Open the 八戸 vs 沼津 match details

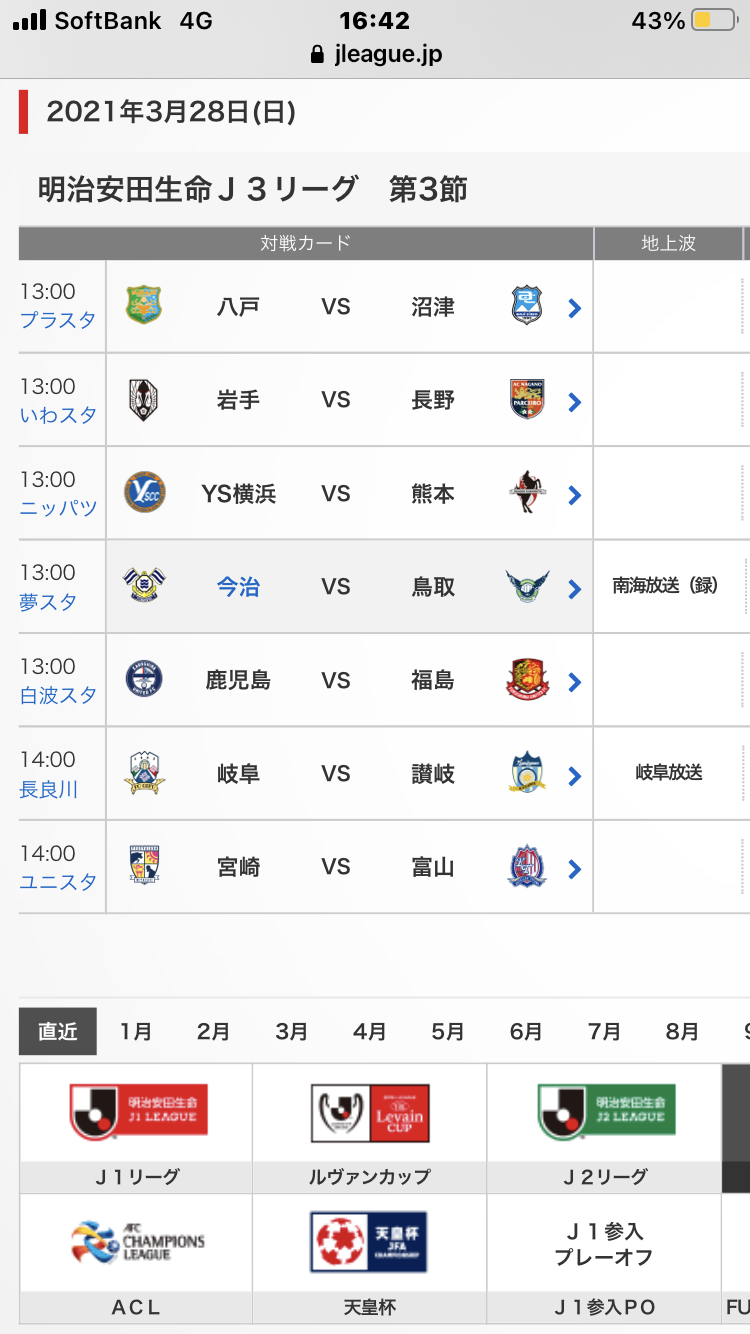tap(574, 308)
